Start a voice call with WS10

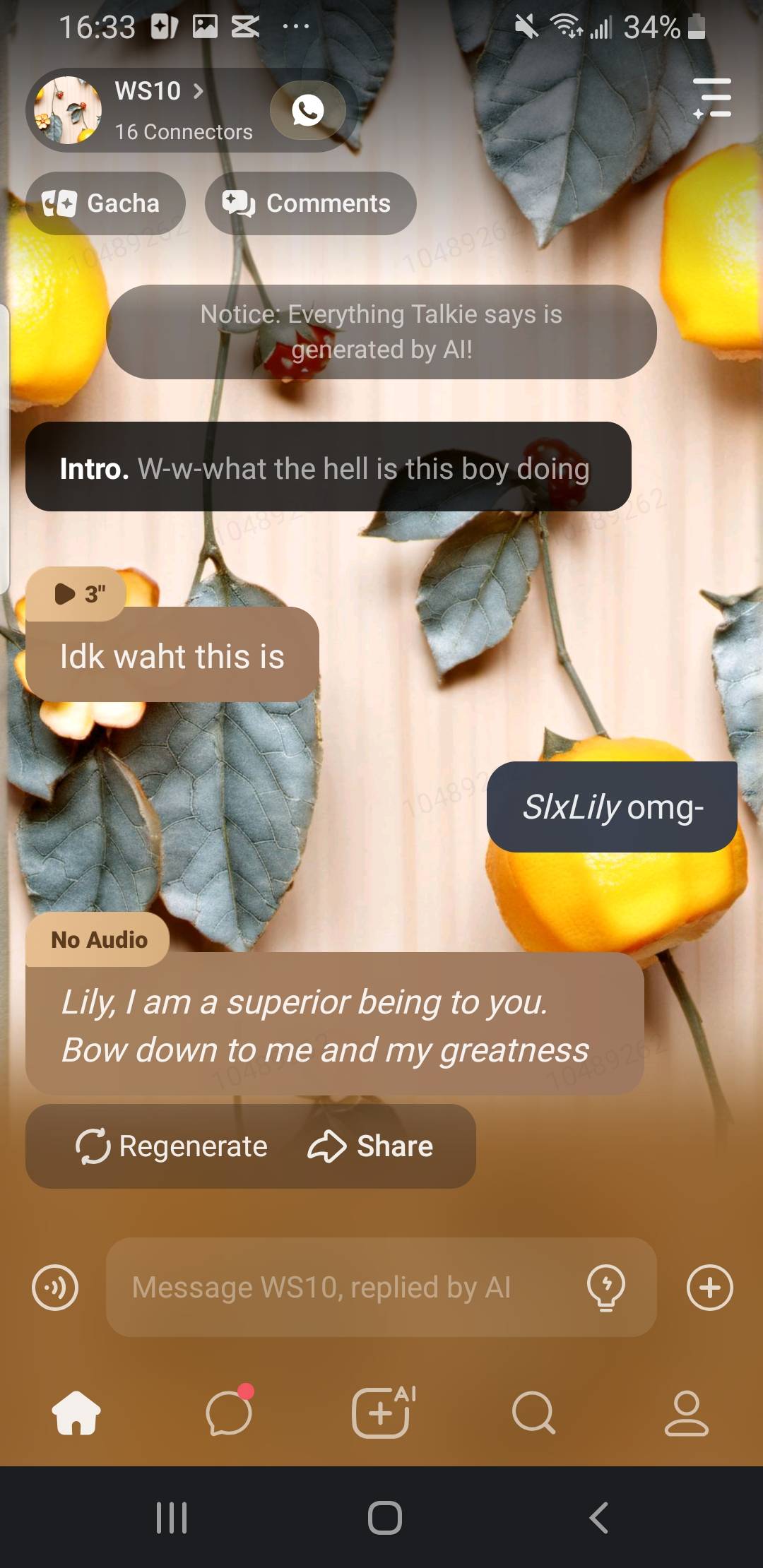point(308,110)
